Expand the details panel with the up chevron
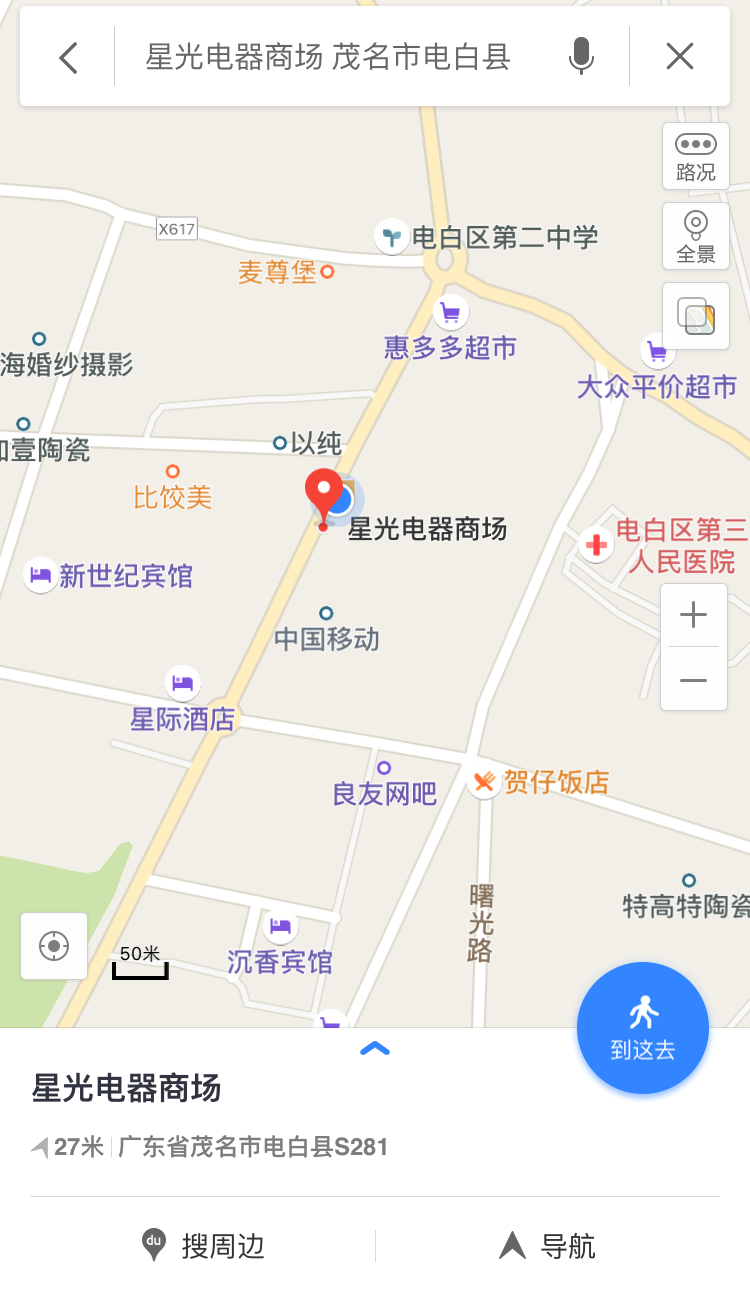Viewport: 750px width, 1296px height. 374,1048
